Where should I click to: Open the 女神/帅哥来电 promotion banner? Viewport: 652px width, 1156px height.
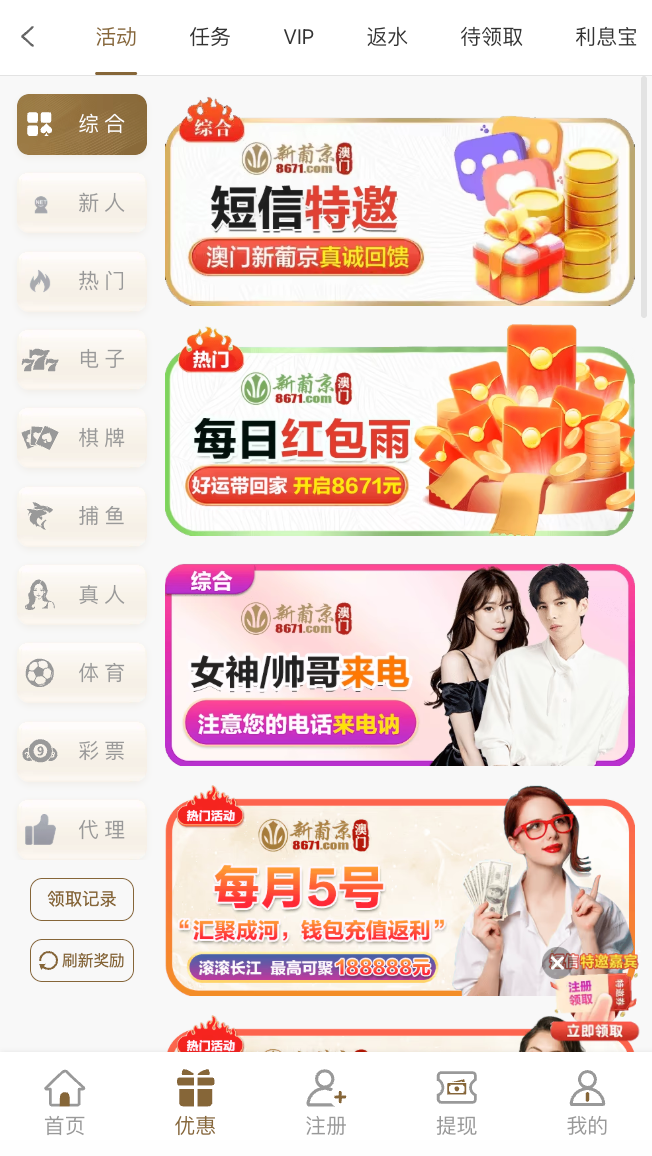[x=399, y=665]
